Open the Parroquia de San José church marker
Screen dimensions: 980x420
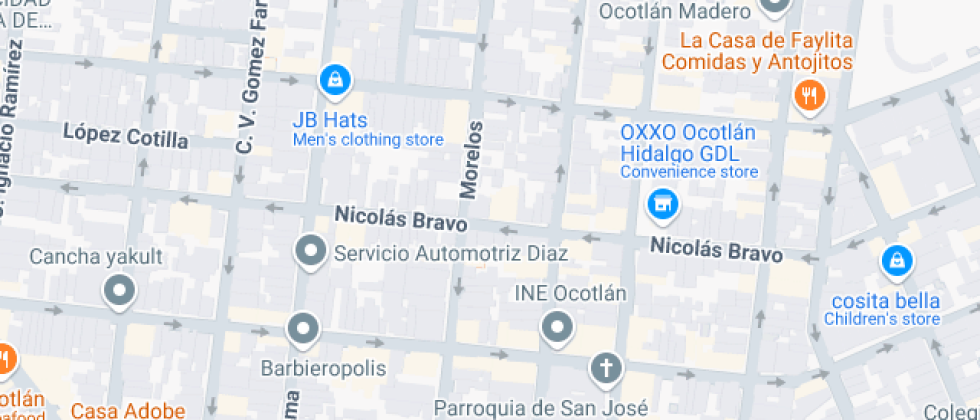coord(606,370)
